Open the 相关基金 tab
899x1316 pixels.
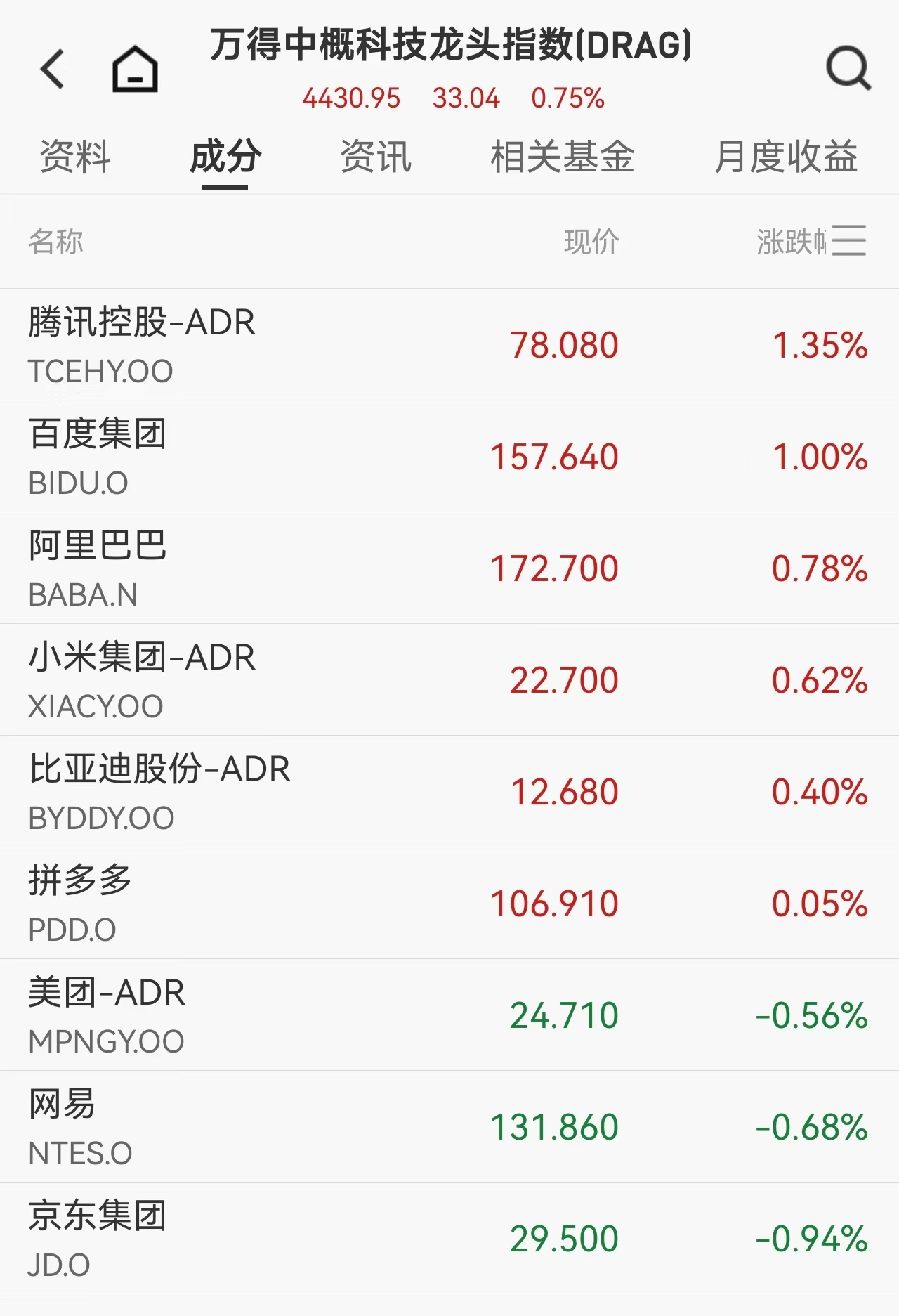tap(562, 157)
